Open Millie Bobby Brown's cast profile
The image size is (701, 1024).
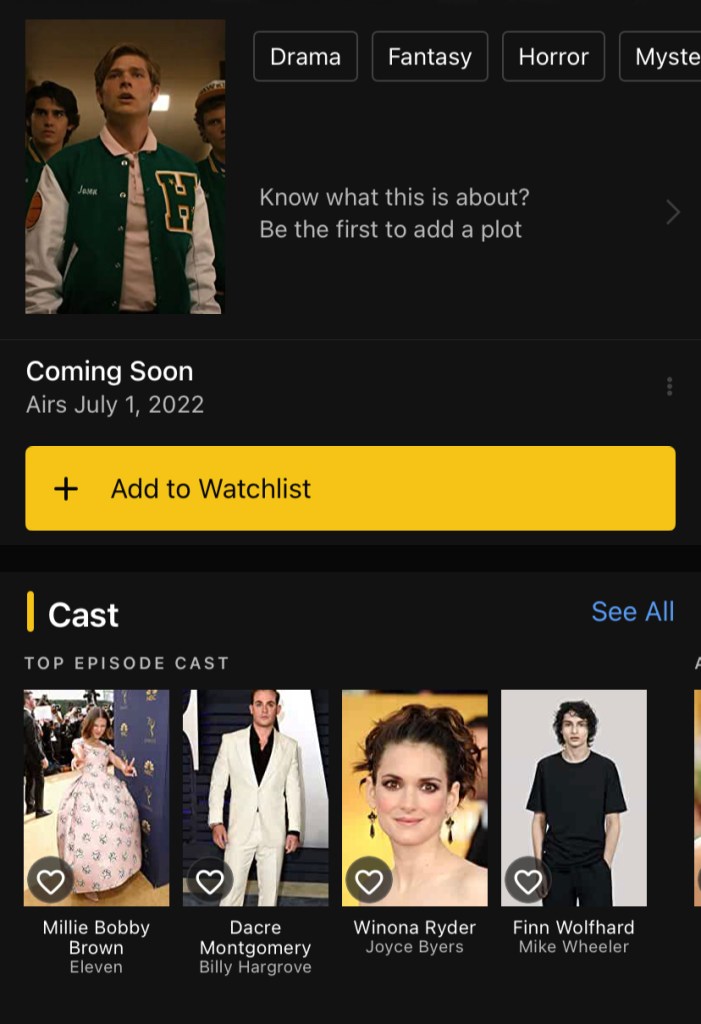(96, 780)
